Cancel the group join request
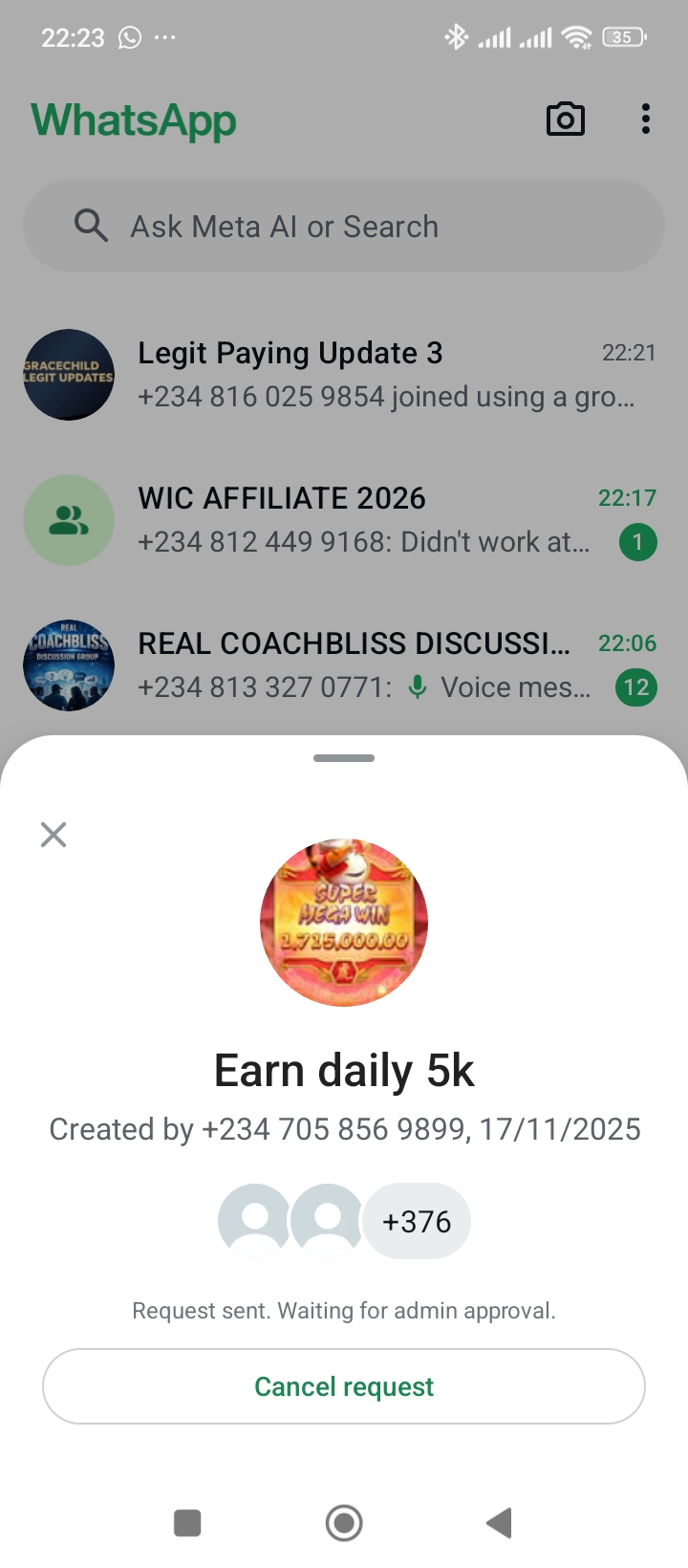This screenshot has width=688, height=1568. click(344, 1386)
